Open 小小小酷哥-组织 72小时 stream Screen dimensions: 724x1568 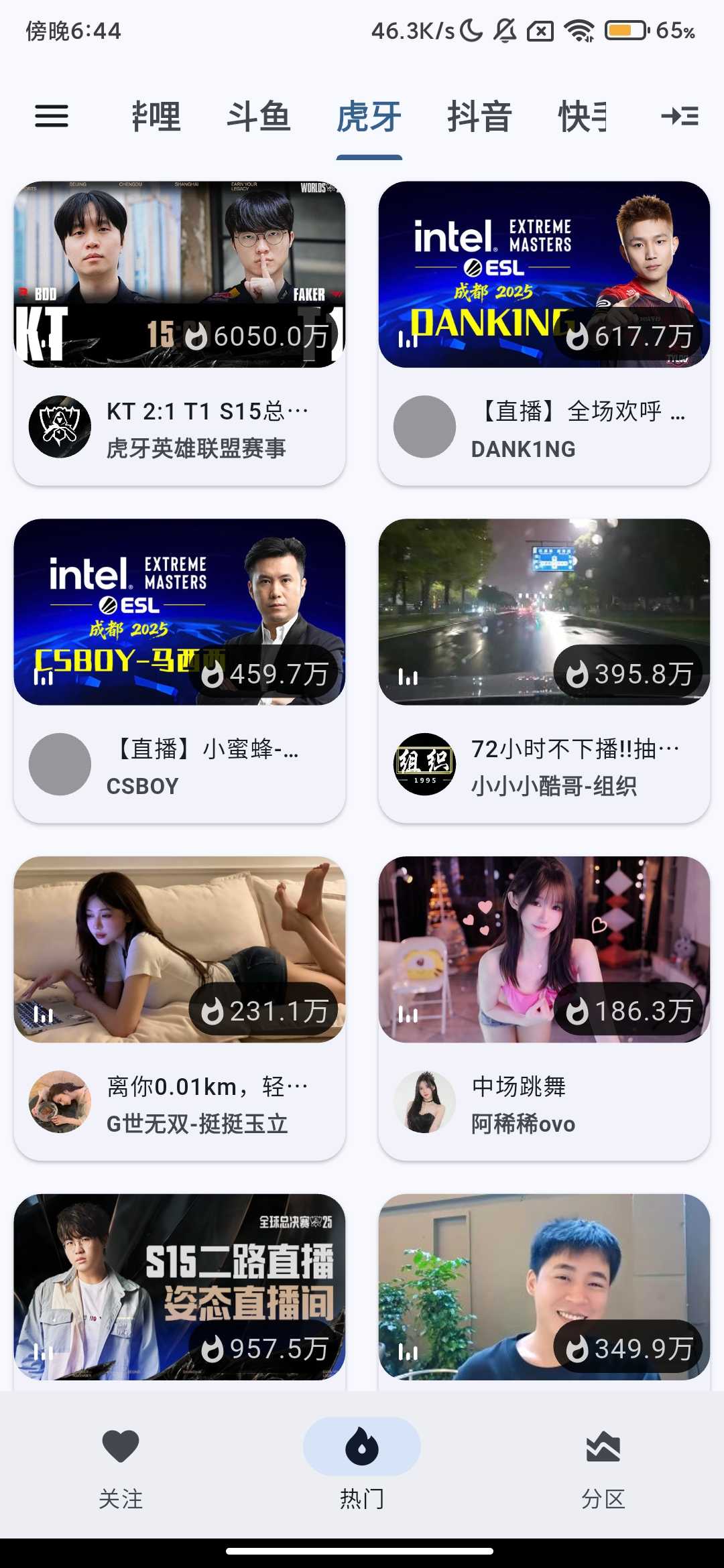pos(544,670)
